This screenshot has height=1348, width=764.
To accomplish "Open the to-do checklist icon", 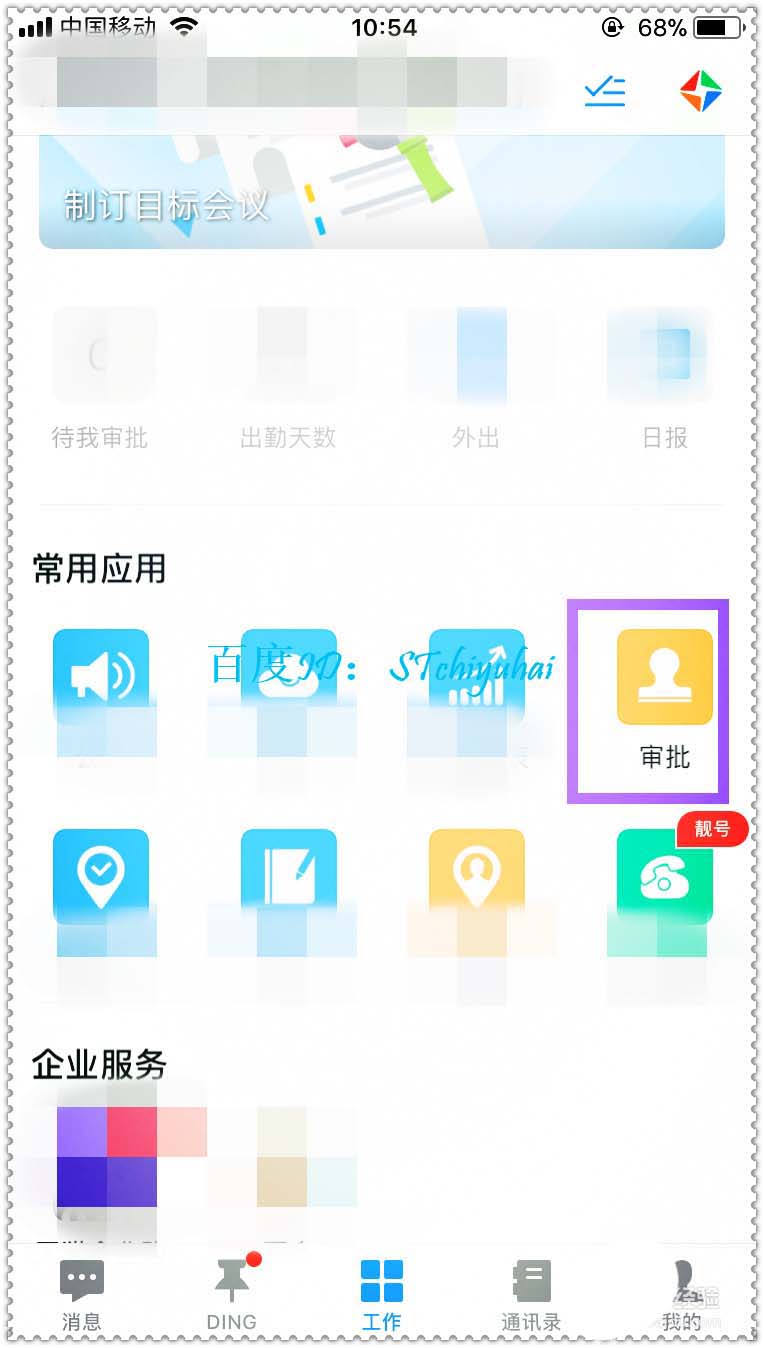I will pos(605,91).
